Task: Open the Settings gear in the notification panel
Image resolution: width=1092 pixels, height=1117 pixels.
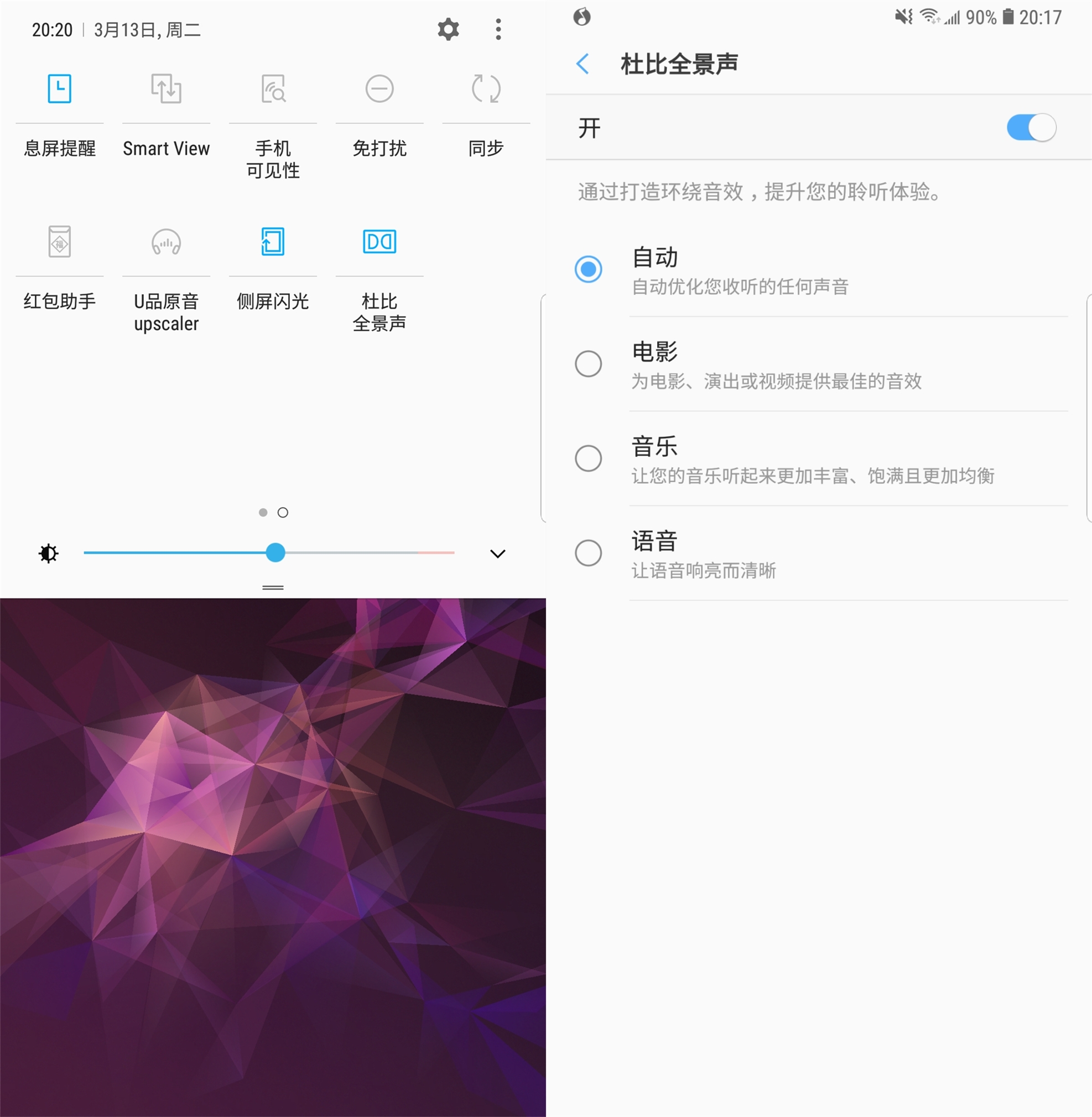Action: [448, 30]
